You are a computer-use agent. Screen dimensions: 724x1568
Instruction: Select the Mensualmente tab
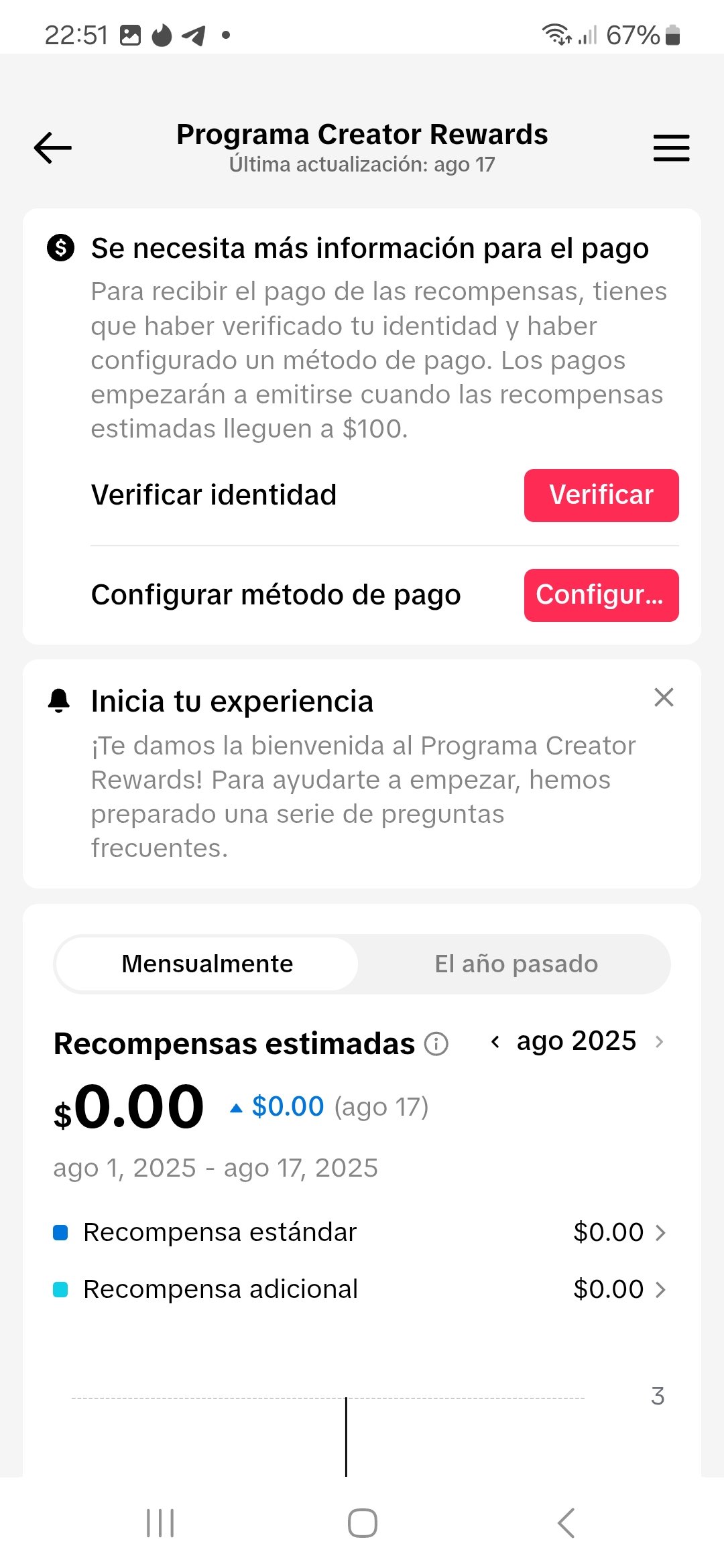tap(207, 964)
